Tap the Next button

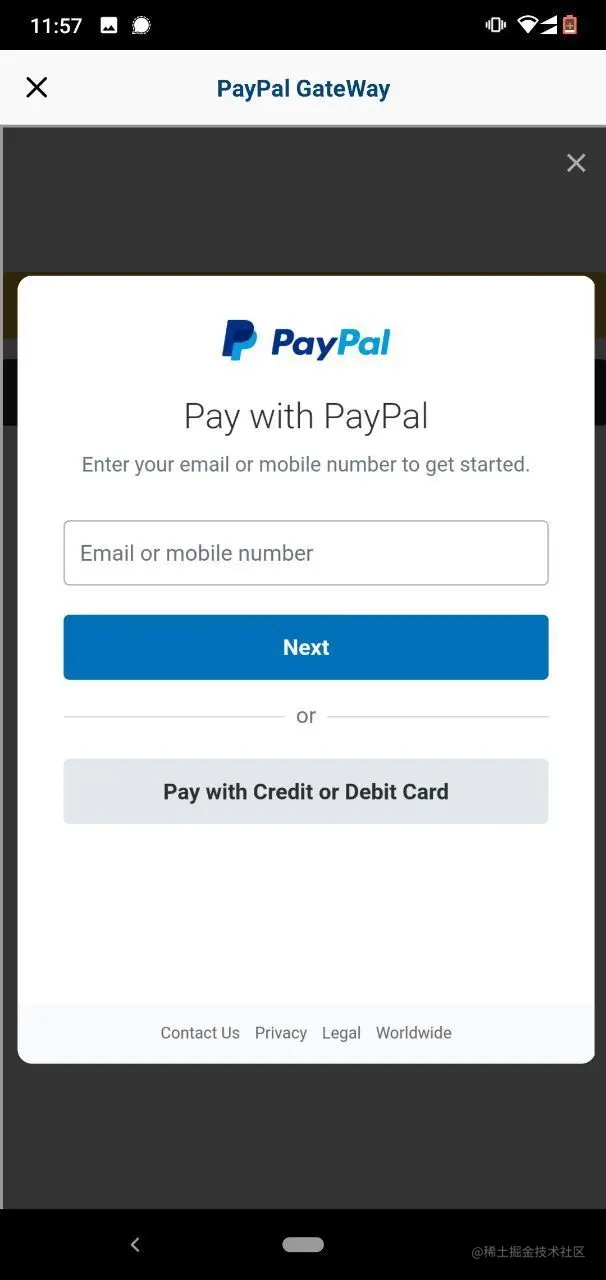coord(306,647)
